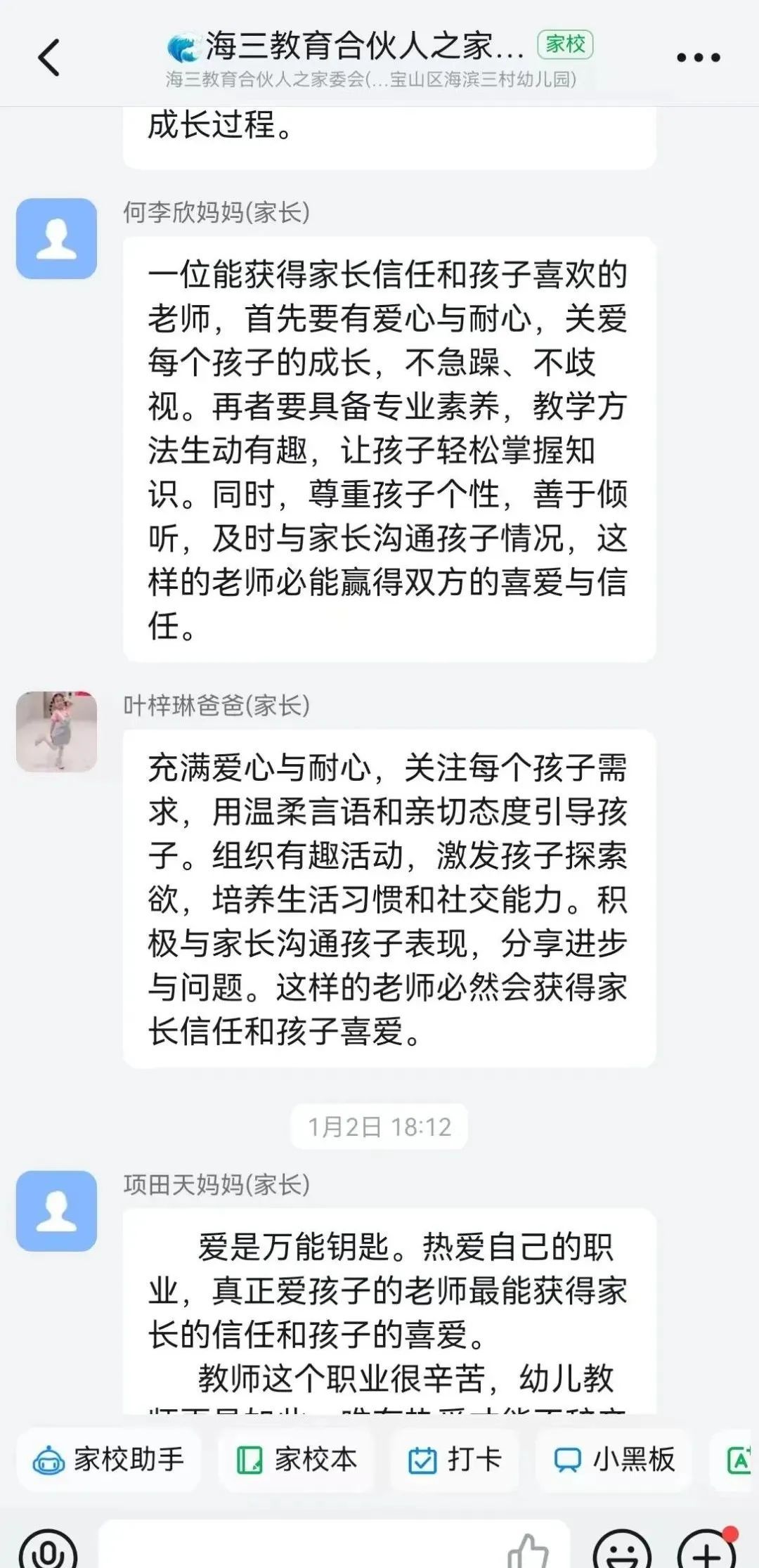Open the 家校助手 shortcut
Viewport: 759px width, 1568px height.
coord(109,1460)
